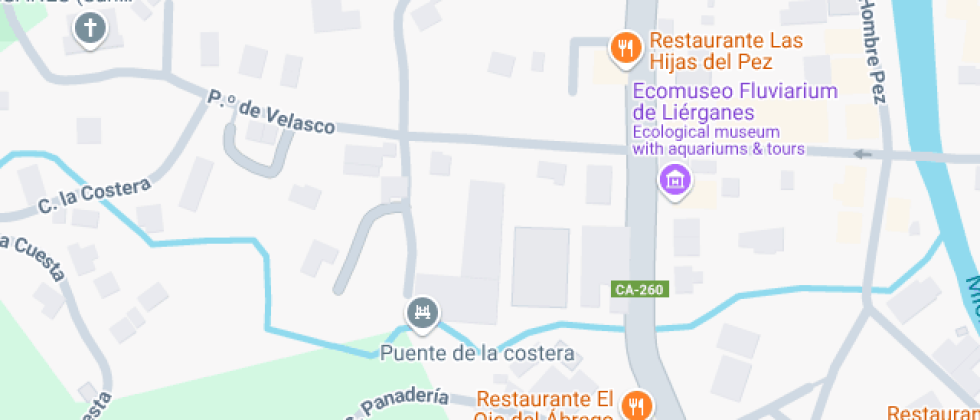Tap the Puente de la costera bridge marker

422,313
